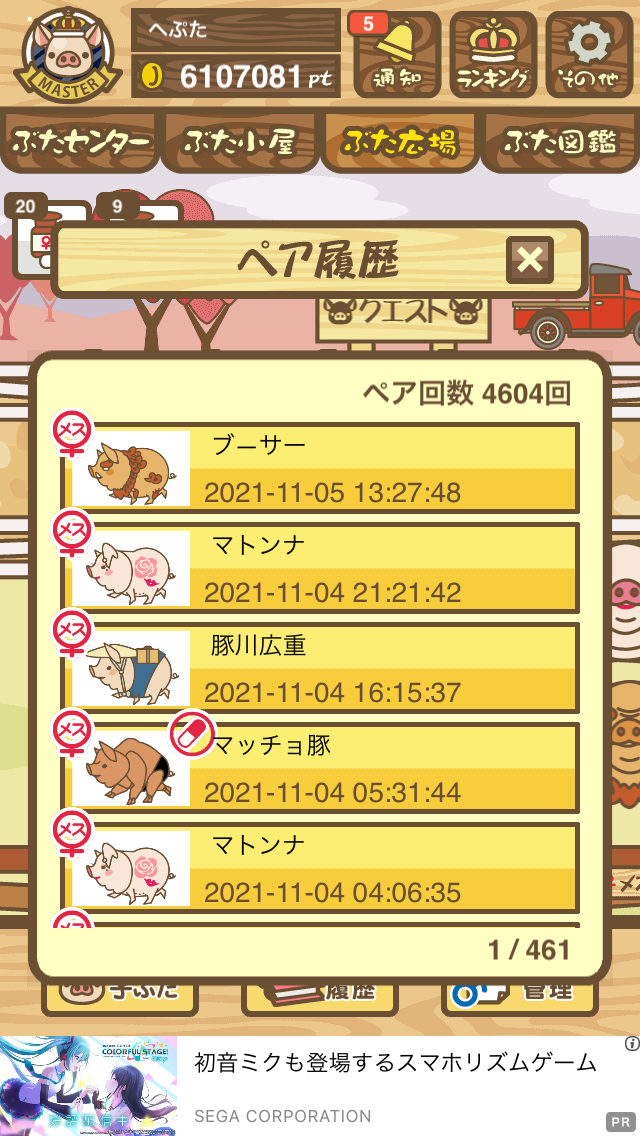
Task: Open その他 settings gear
Action: pyautogui.click(x=589, y=54)
